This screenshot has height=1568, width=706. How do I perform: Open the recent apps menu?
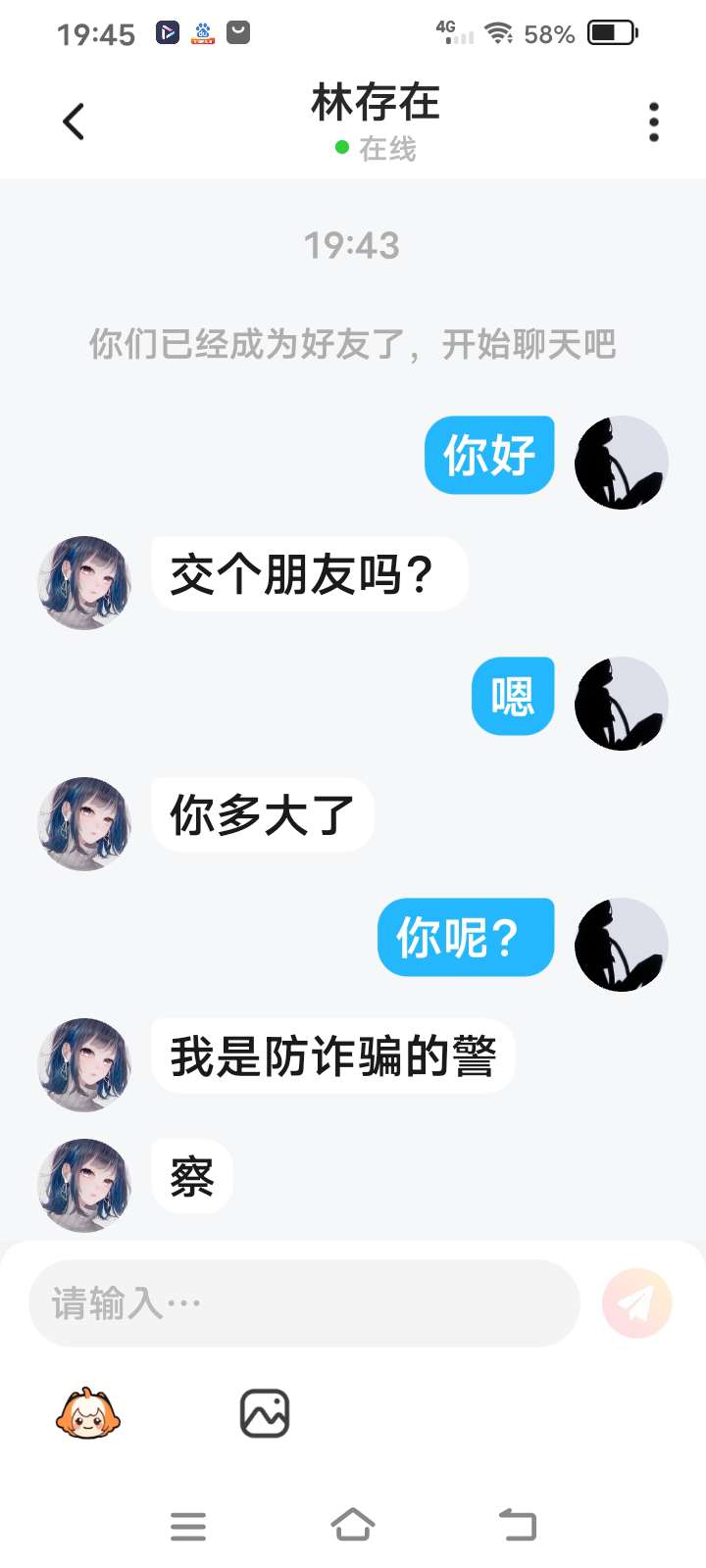(x=188, y=1526)
